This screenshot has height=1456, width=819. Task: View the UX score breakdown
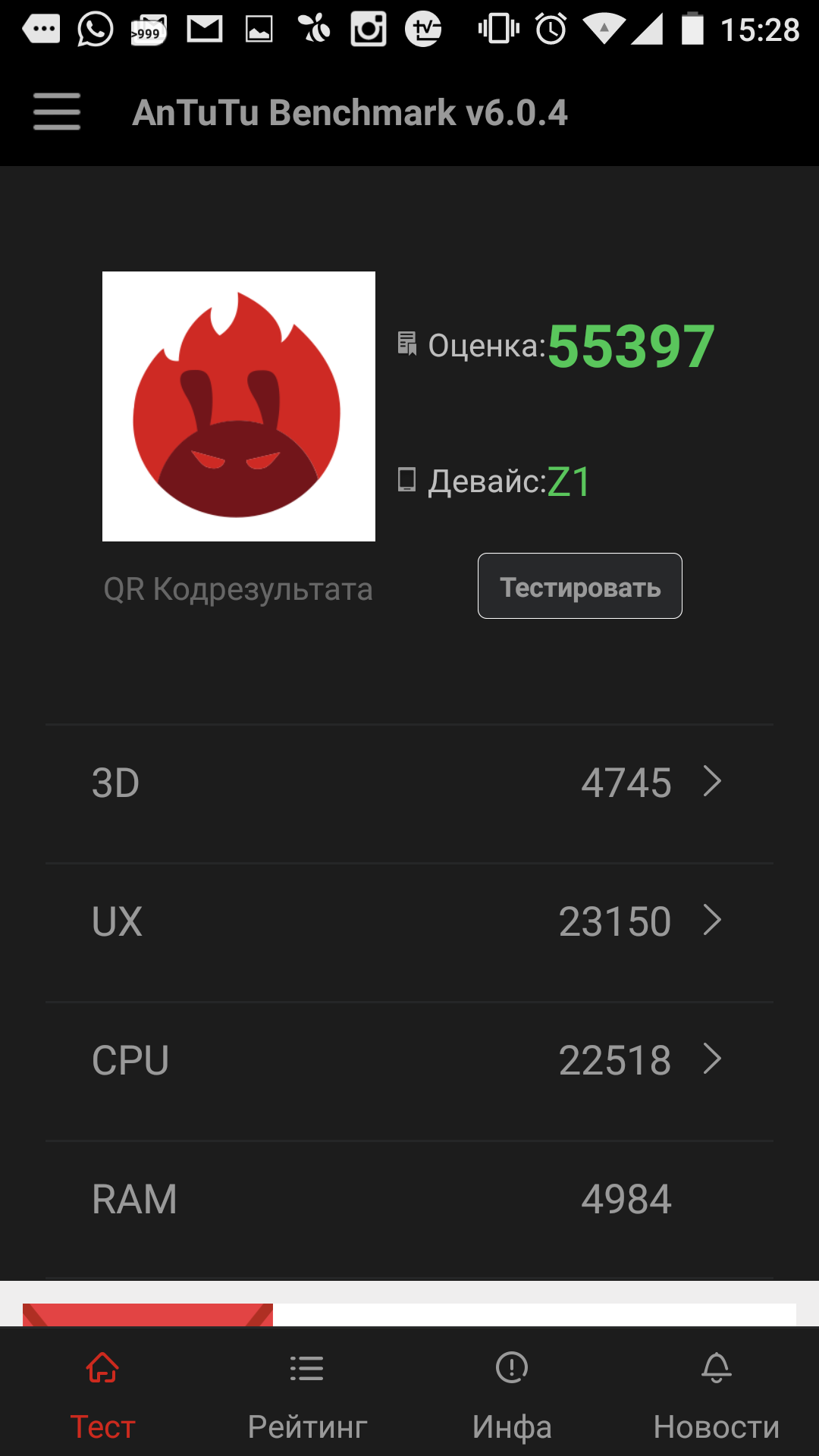point(409,921)
